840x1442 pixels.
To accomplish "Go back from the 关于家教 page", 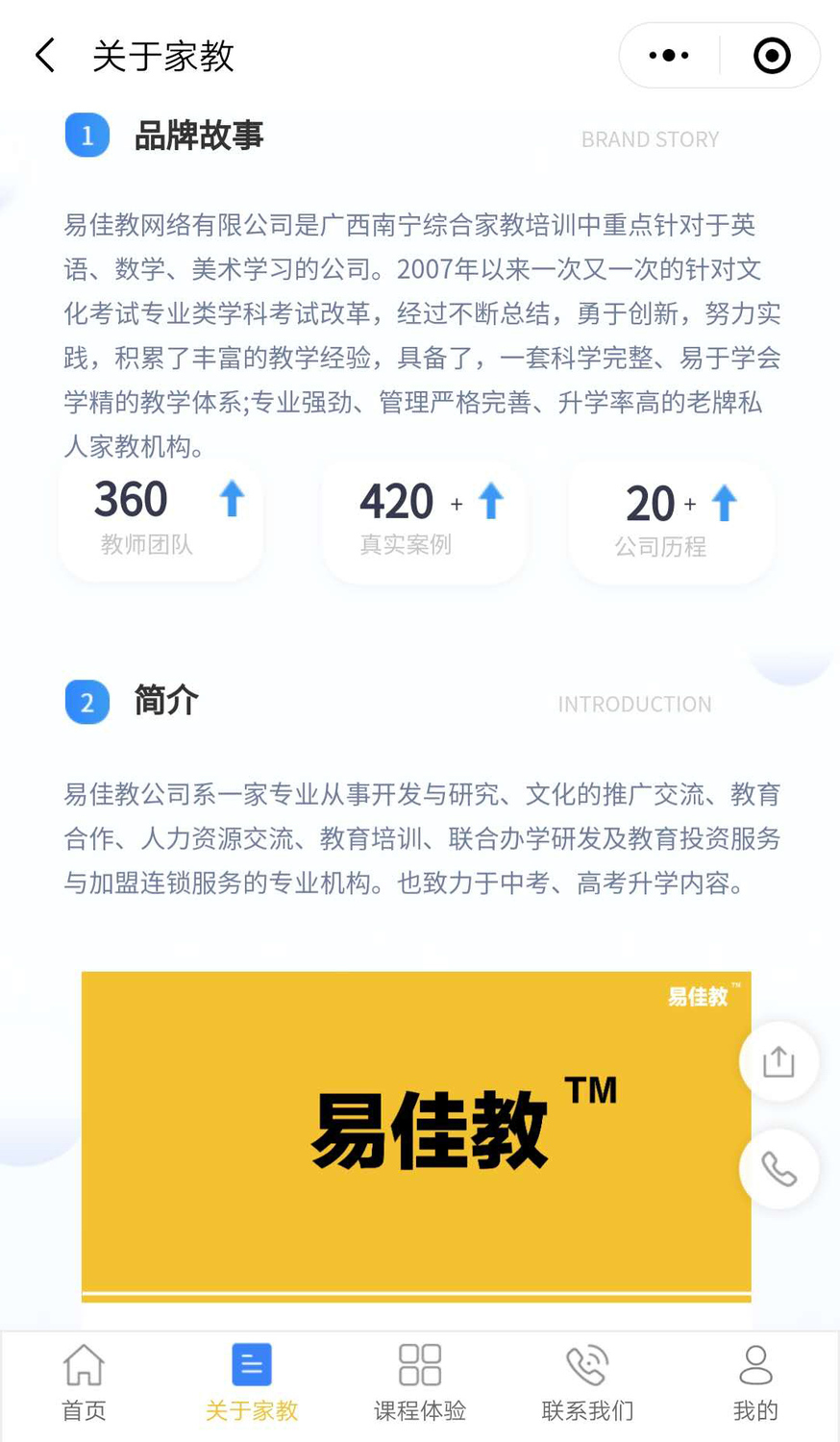I will 45,56.
